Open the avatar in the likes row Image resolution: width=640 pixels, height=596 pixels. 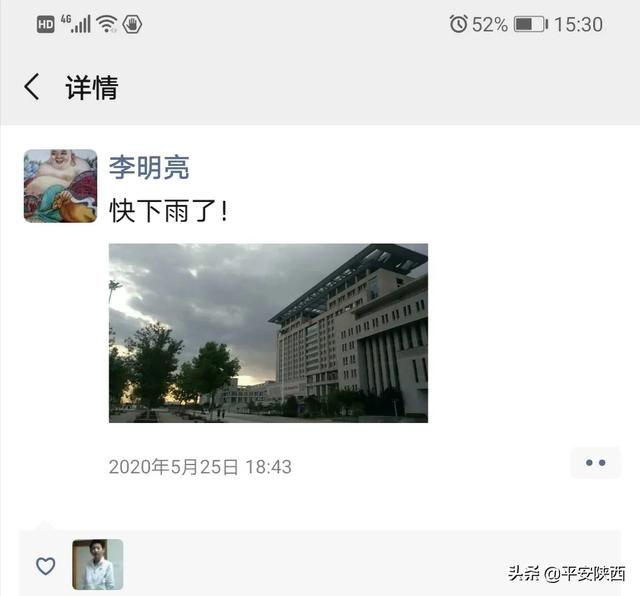[x=97, y=565]
